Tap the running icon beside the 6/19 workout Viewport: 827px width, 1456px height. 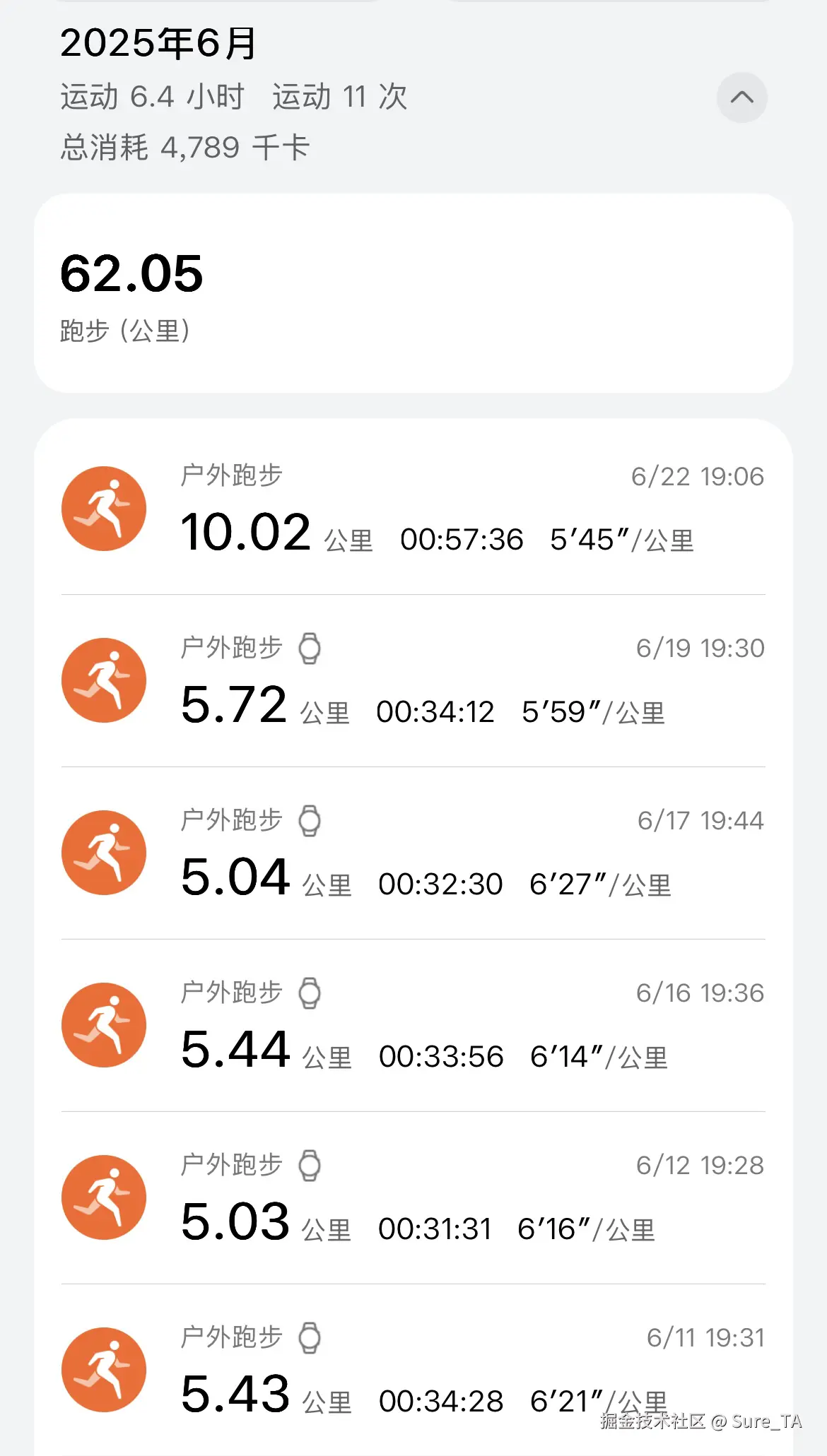tap(103, 680)
